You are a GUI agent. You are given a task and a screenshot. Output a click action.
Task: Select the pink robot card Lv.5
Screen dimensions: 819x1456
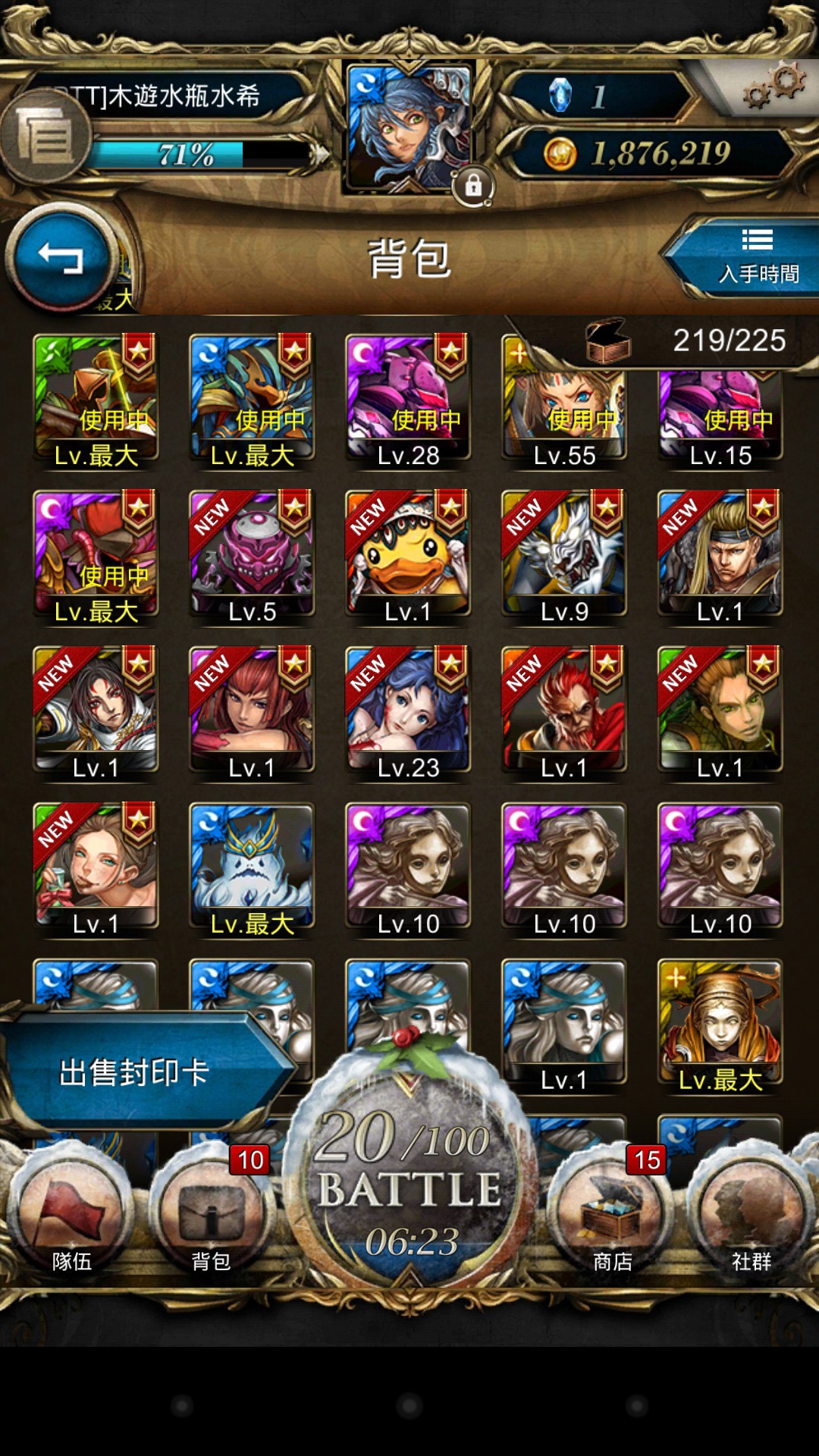coord(252,557)
